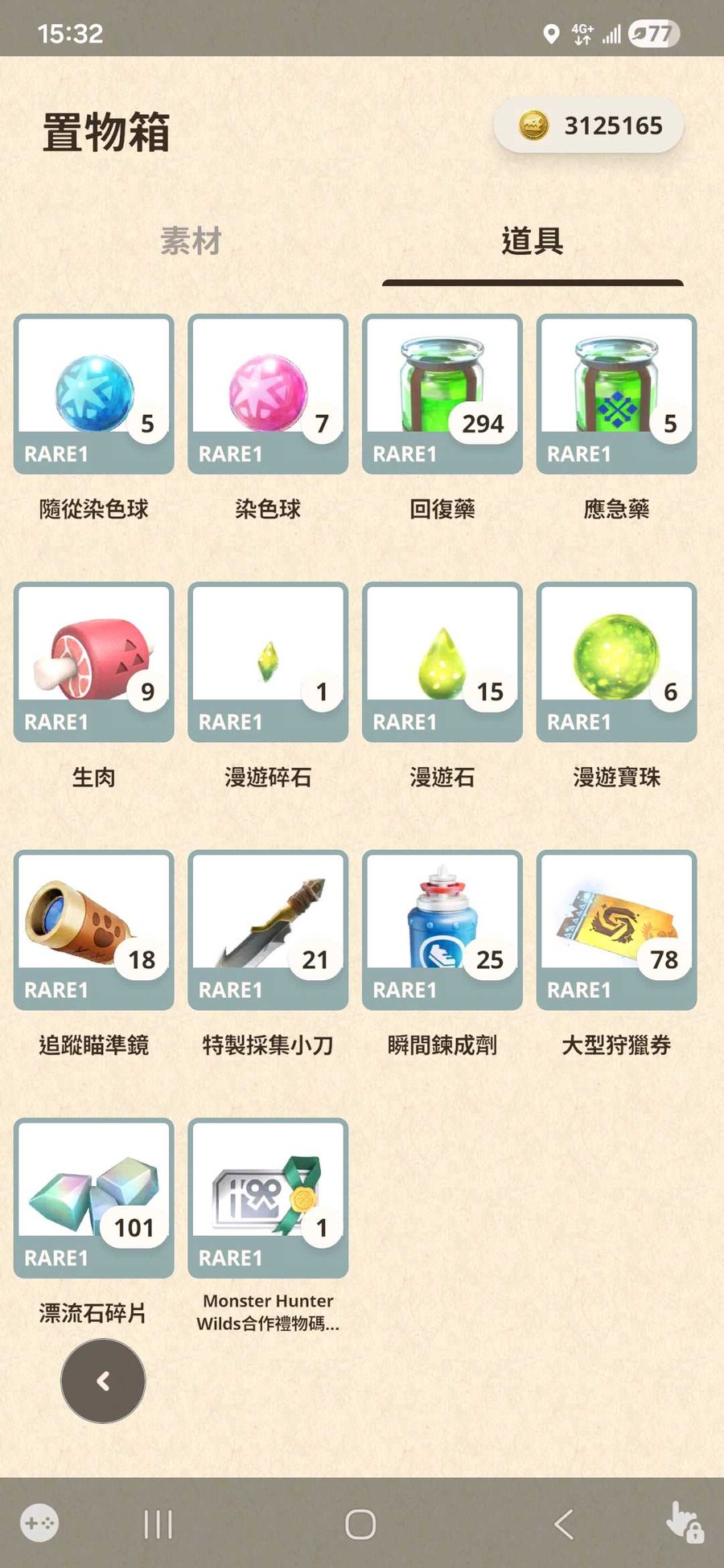Tap the 漫遊碎石 item
This screenshot has height=1568, width=724.
pyautogui.click(x=268, y=661)
